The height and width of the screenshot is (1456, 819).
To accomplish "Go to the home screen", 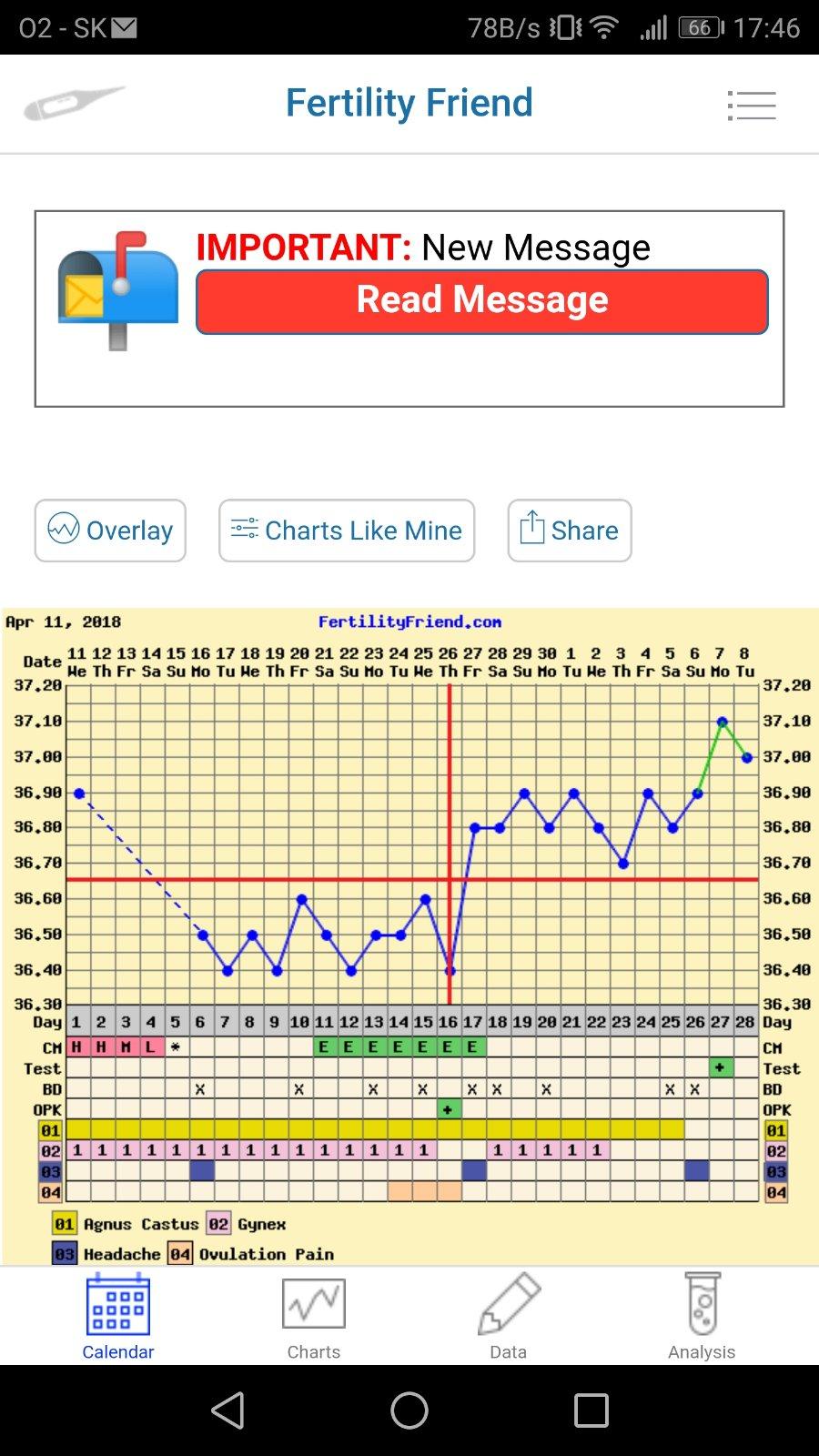I will click(409, 1410).
